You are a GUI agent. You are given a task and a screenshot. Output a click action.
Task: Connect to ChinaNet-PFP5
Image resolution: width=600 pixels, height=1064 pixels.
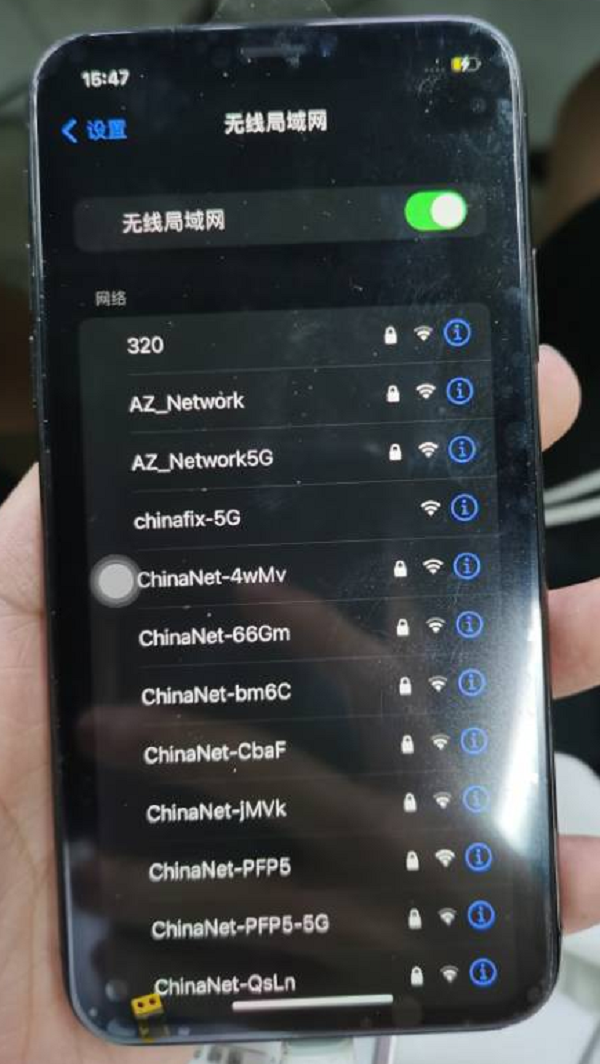coord(220,870)
